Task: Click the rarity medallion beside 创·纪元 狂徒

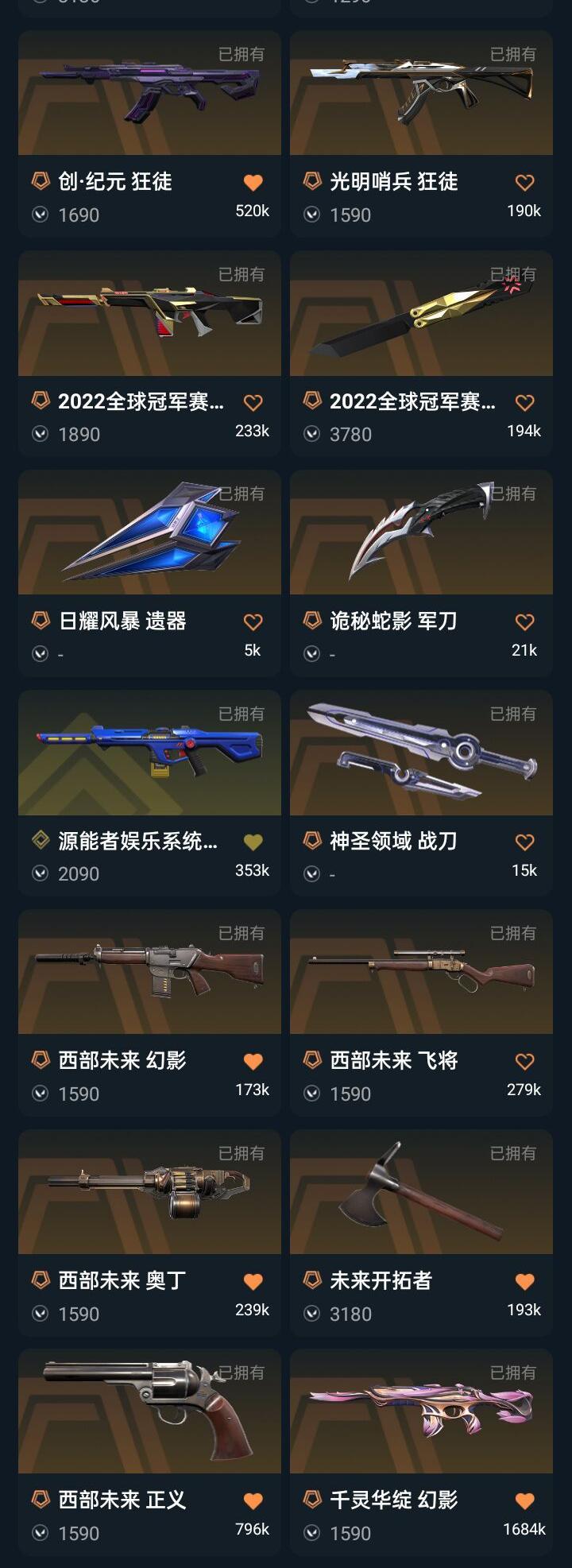Action: [41, 181]
